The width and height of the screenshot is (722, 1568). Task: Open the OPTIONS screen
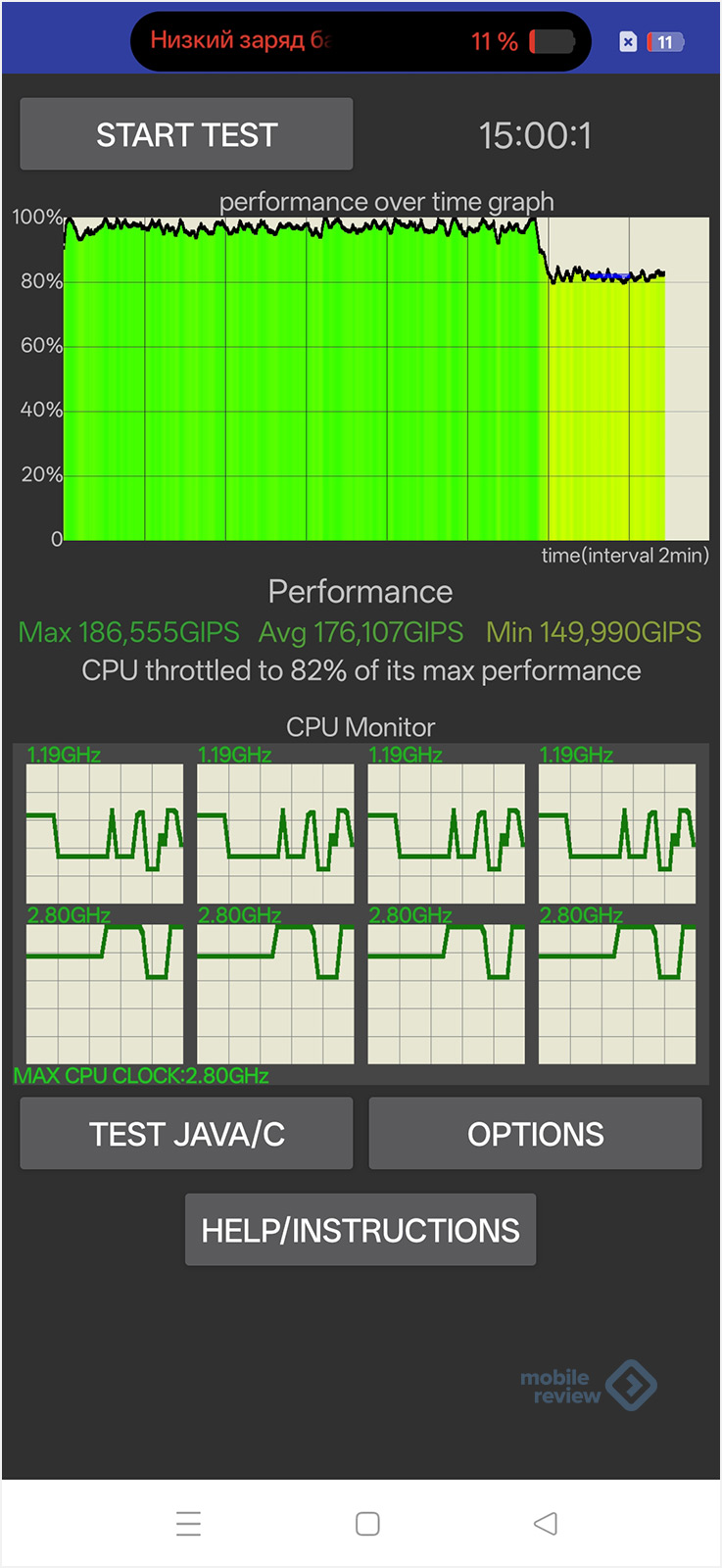[x=535, y=1134]
